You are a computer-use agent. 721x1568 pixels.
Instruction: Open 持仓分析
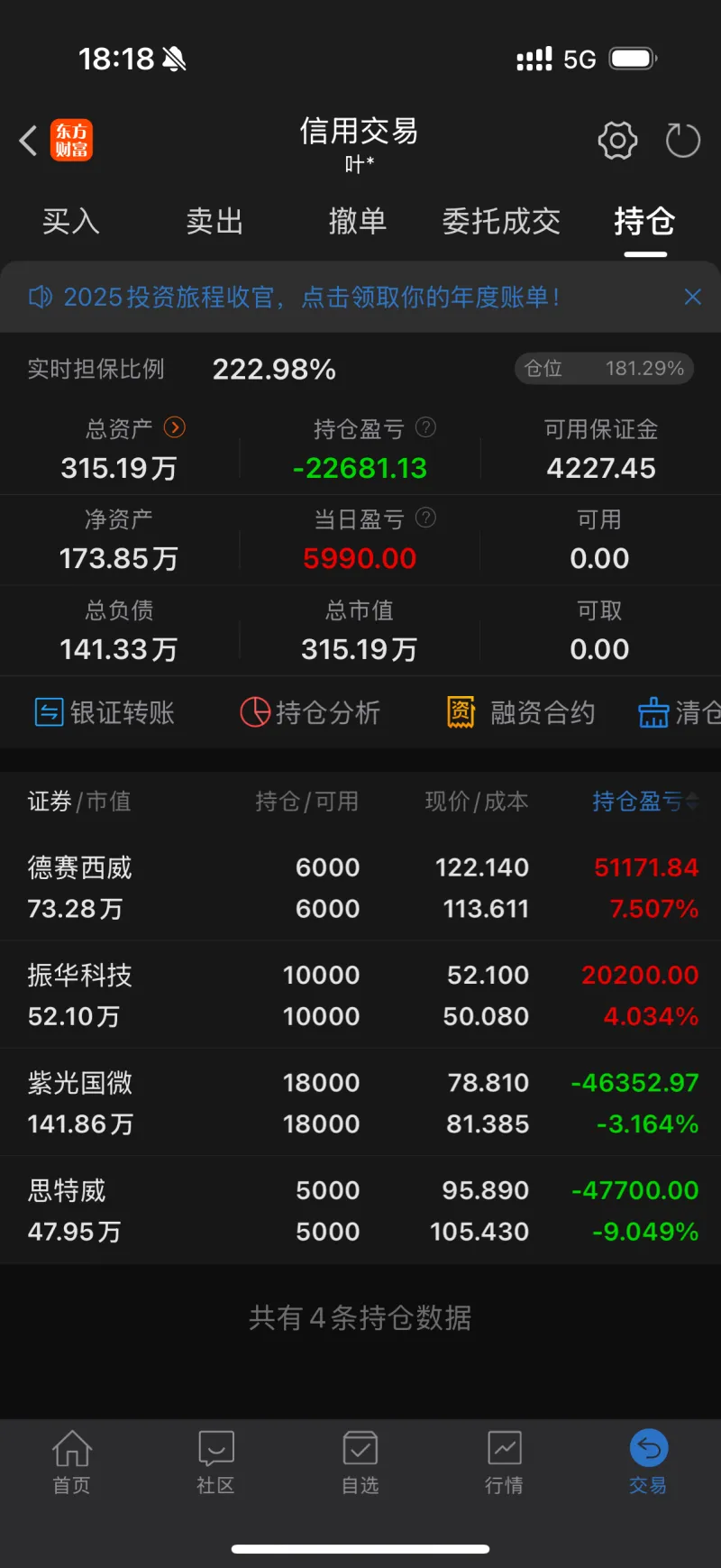(310, 712)
